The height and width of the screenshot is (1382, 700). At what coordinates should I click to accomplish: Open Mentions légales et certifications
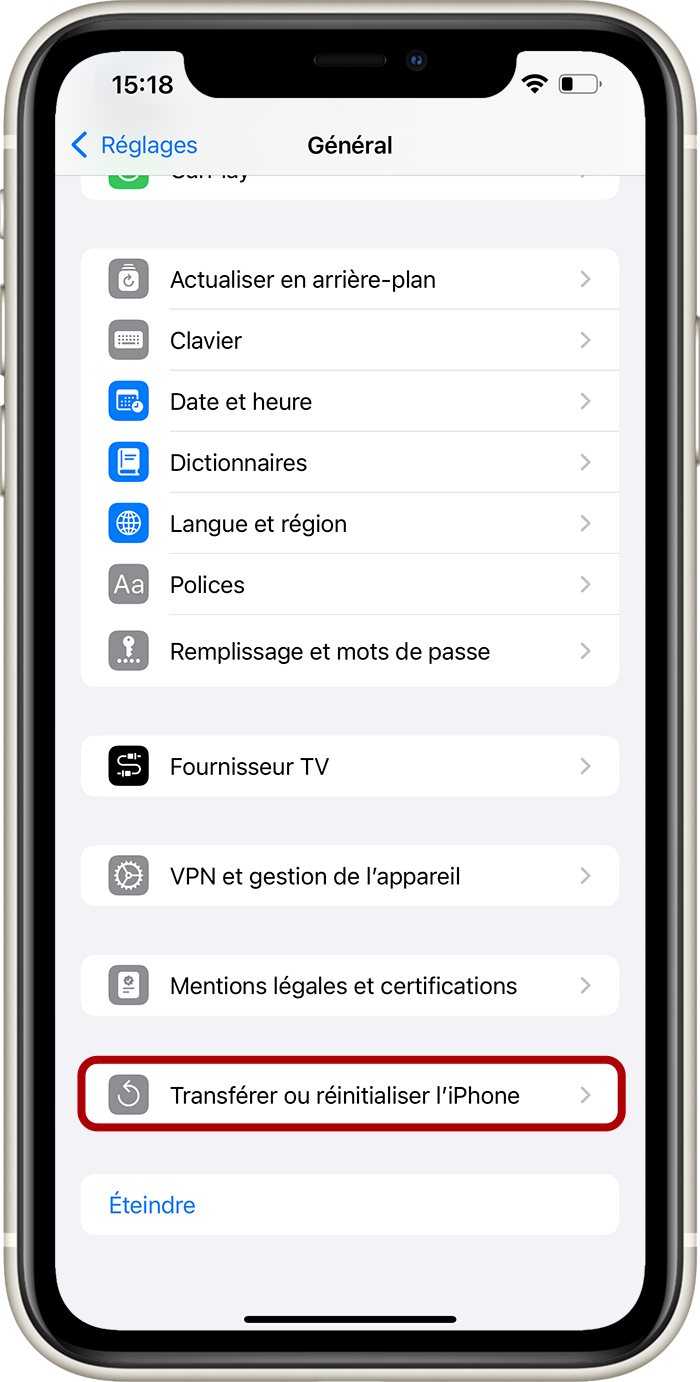pyautogui.click(x=350, y=986)
